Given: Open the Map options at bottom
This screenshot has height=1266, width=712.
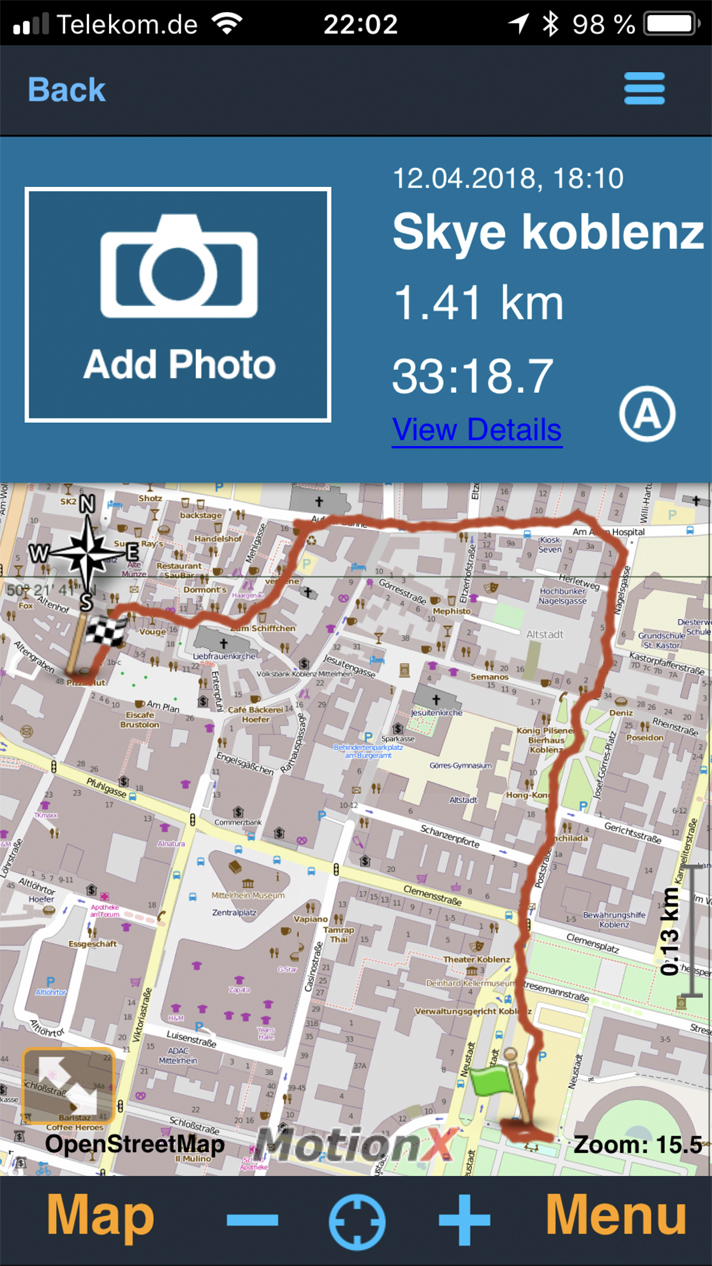Looking at the screenshot, I should pos(100,1218).
